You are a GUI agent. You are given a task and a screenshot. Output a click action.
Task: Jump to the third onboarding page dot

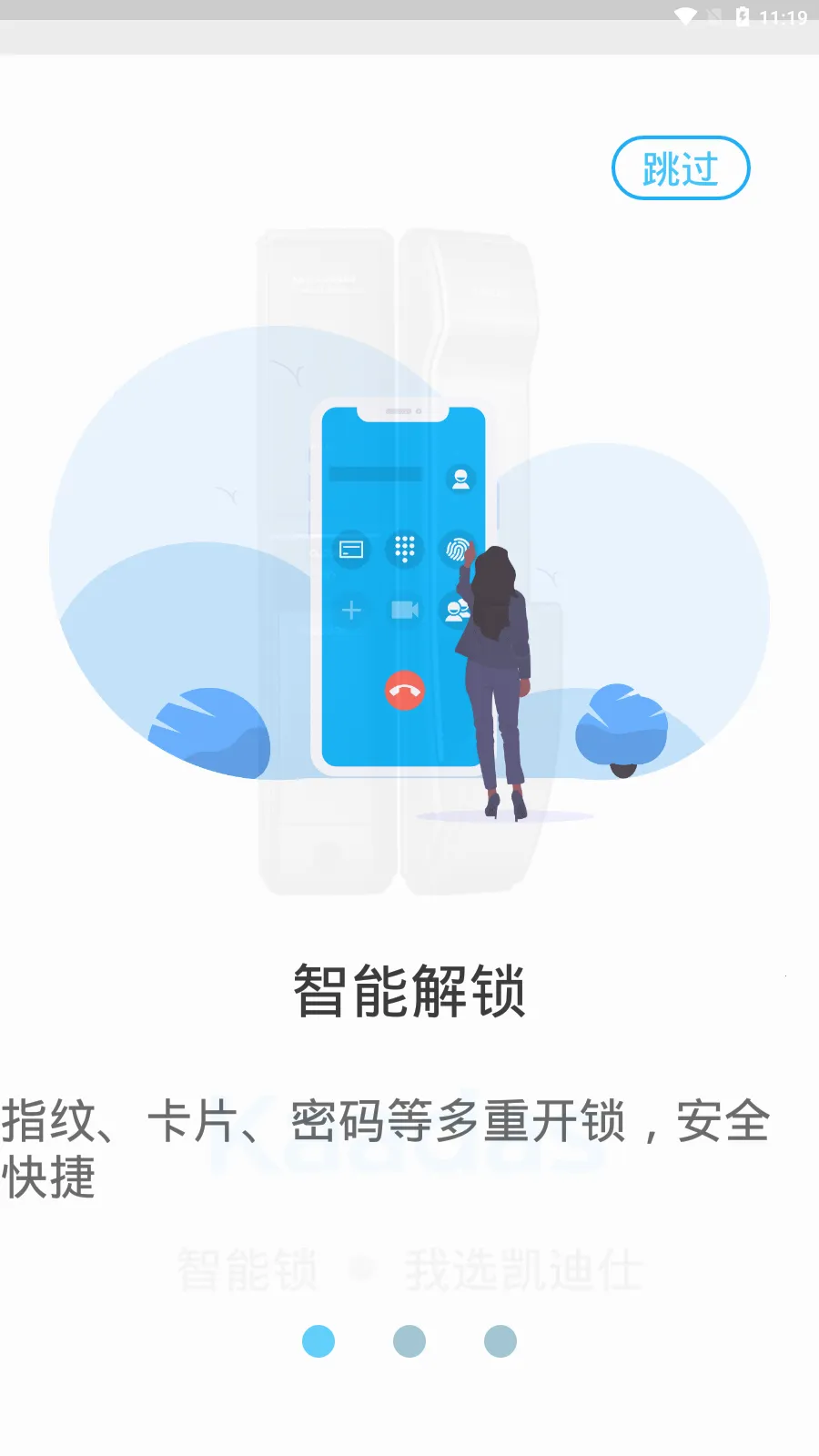tap(500, 1341)
